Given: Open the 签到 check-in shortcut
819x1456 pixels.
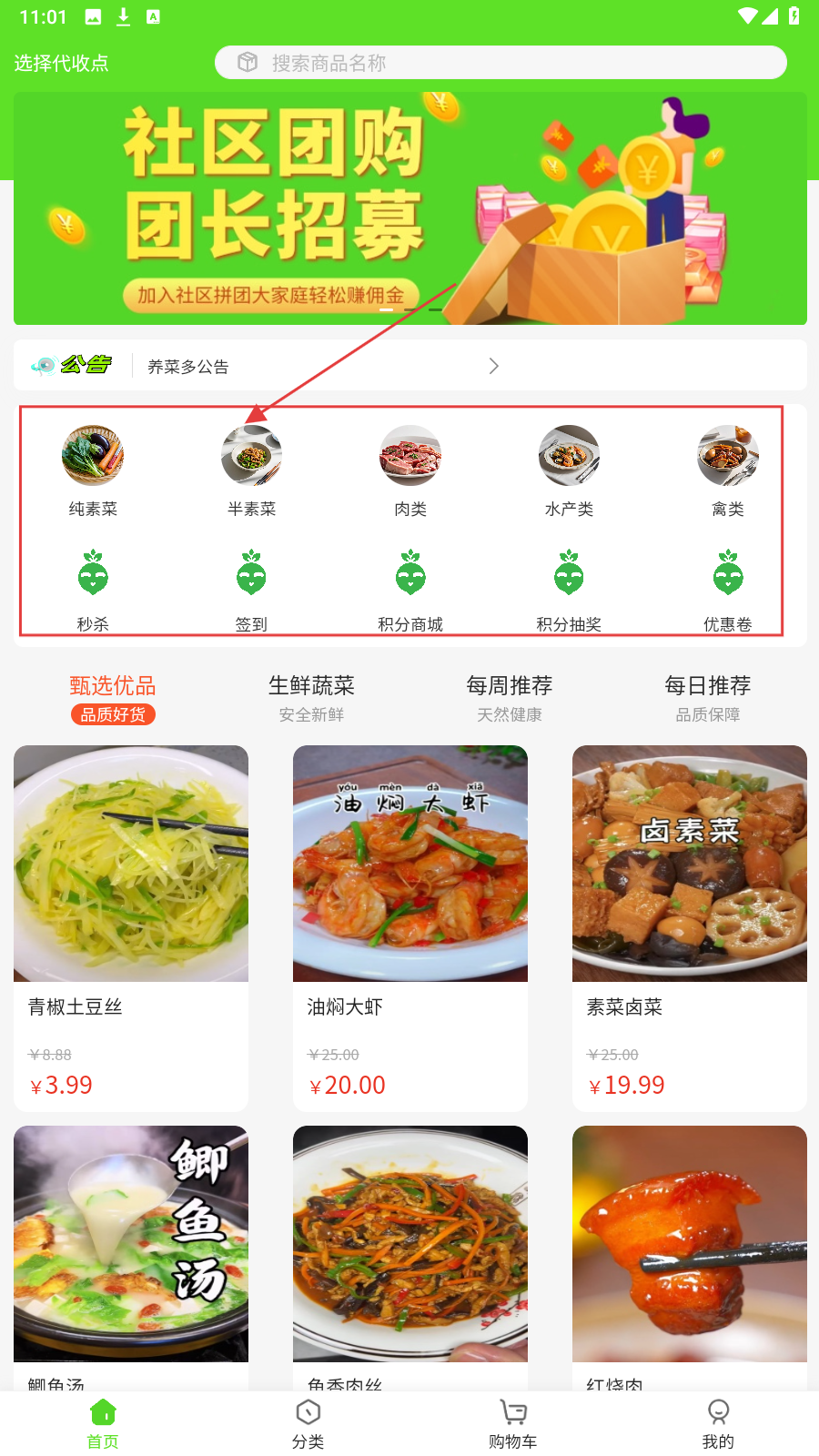Looking at the screenshot, I should (251, 589).
